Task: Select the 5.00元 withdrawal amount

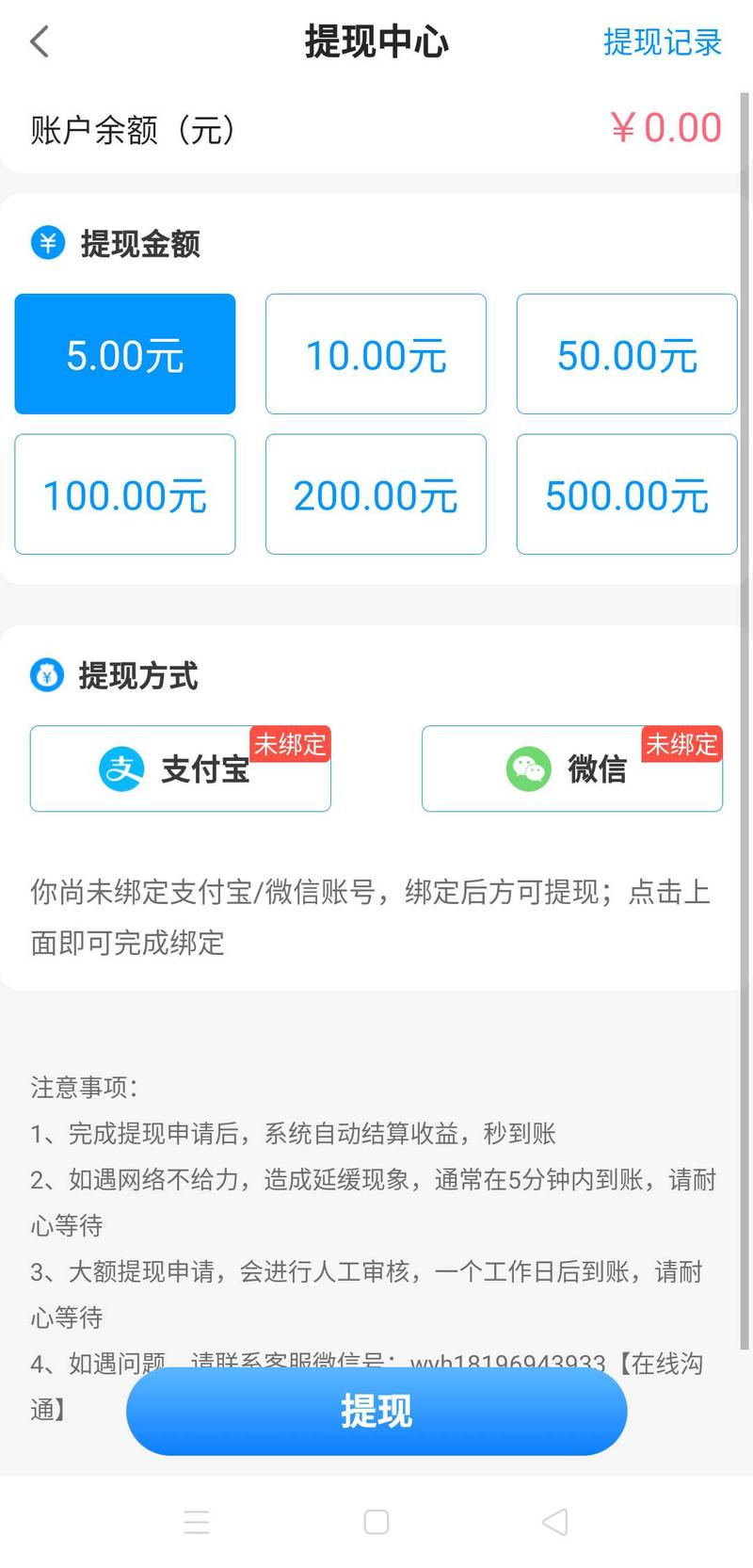Action: pyautogui.click(x=125, y=354)
